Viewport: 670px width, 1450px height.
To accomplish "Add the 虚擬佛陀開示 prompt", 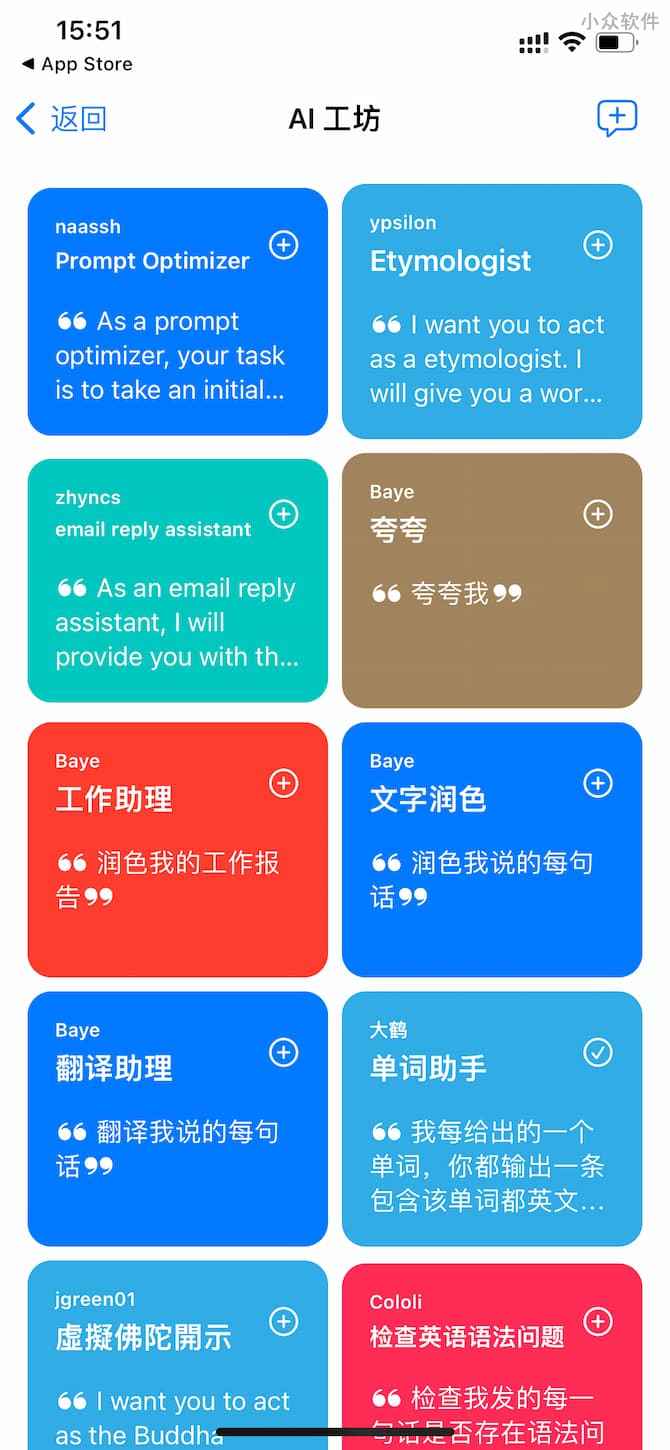I will pyautogui.click(x=284, y=1321).
